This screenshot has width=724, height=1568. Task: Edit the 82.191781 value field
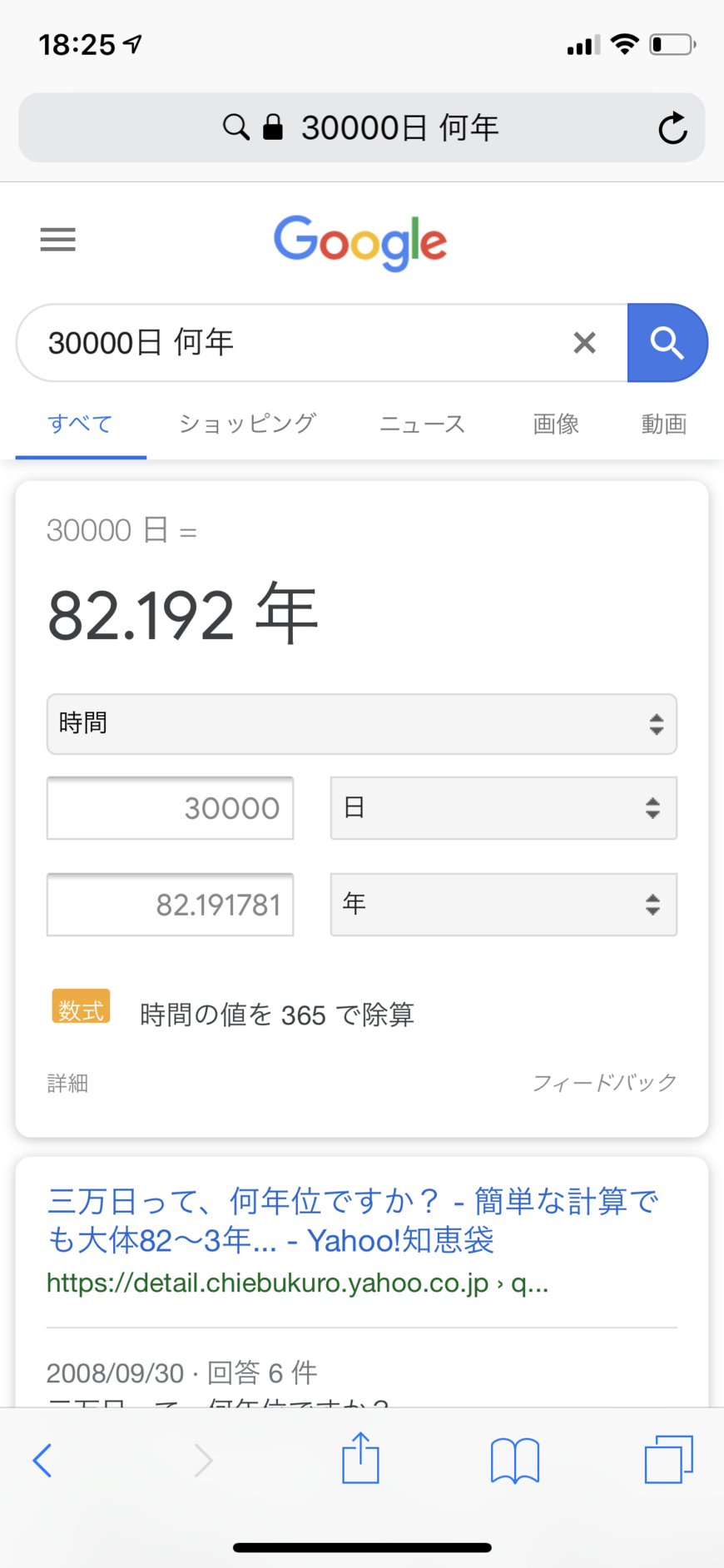pyautogui.click(x=170, y=905)
